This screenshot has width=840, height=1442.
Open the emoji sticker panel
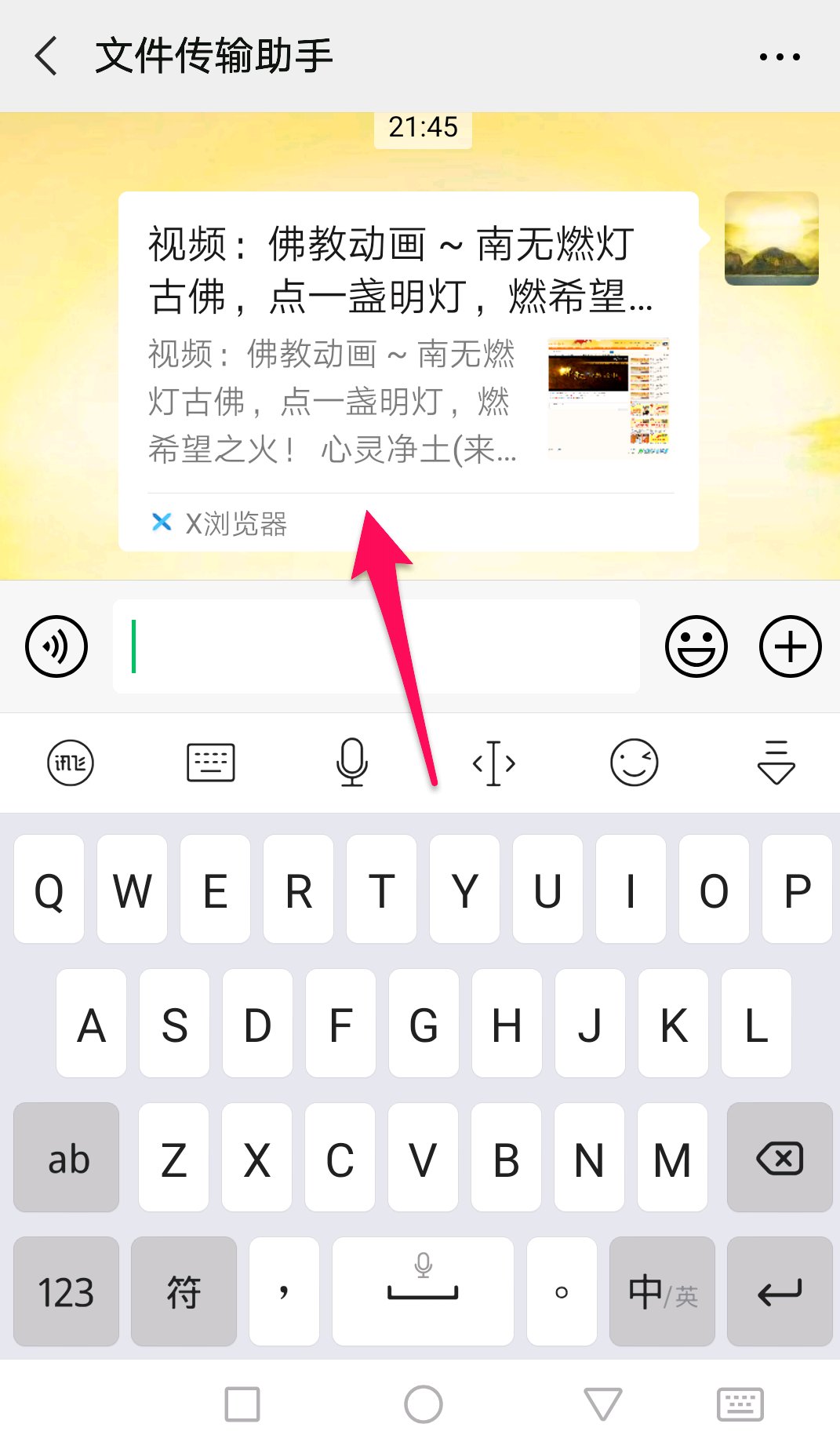click(x=696, y=646)
